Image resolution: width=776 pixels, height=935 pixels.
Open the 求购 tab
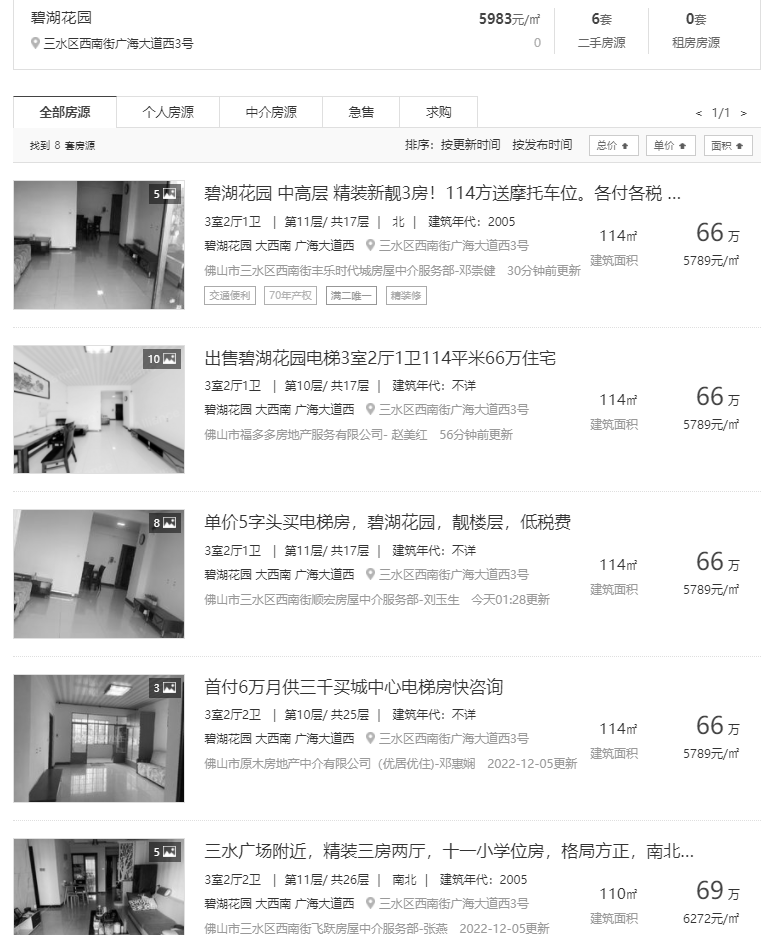point(439,112)
